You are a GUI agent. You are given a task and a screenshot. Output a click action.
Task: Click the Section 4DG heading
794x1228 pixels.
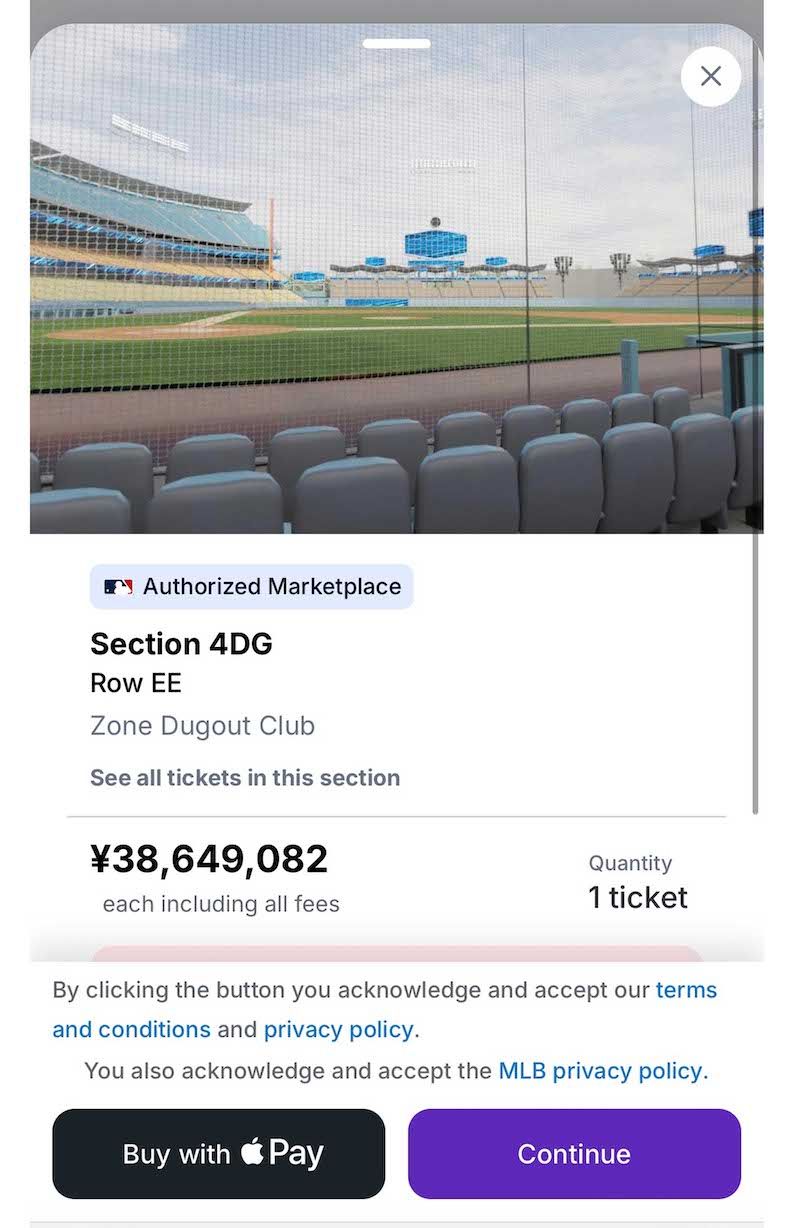click(x=181, y=644)
